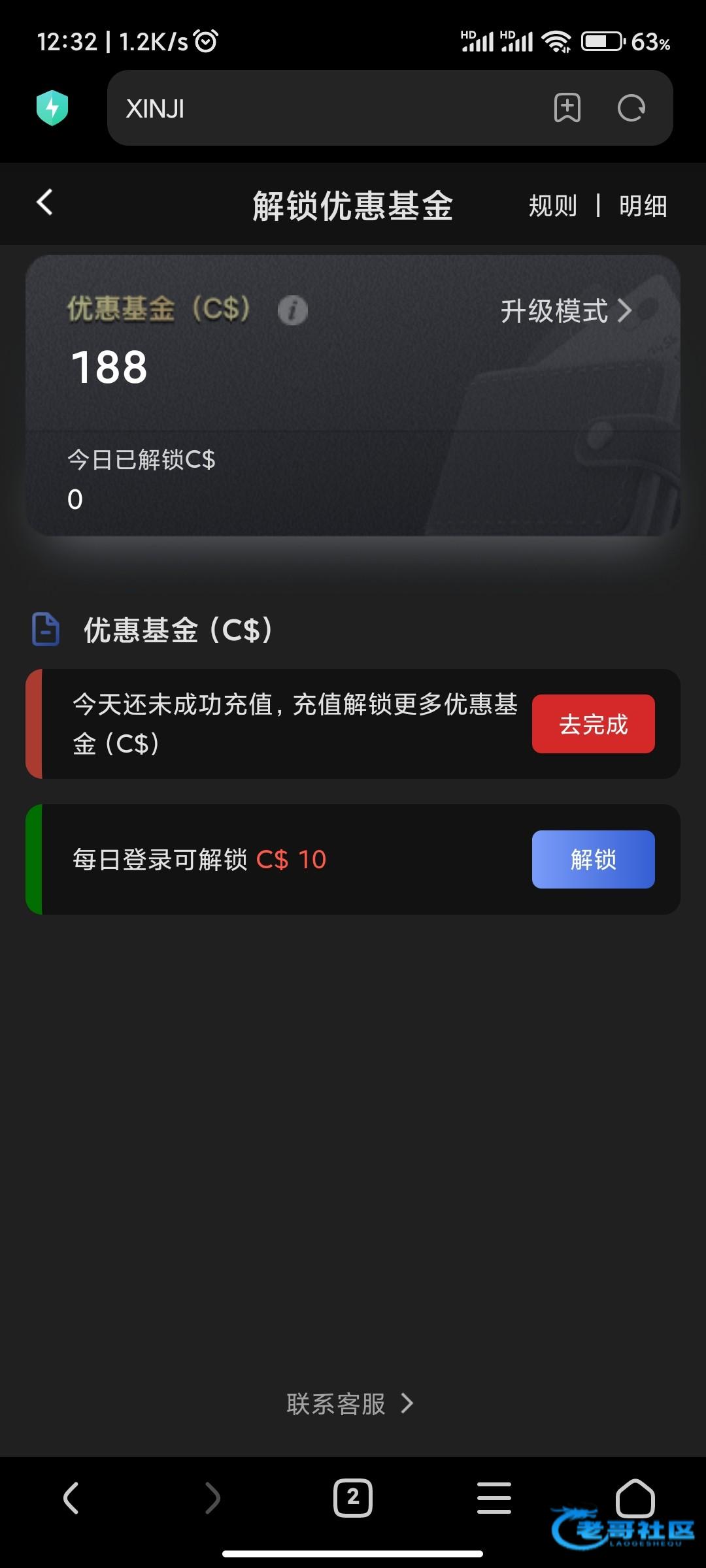Add this page to bookmarks
This screenshot has height=1568, width=706.
coord(567,108)
